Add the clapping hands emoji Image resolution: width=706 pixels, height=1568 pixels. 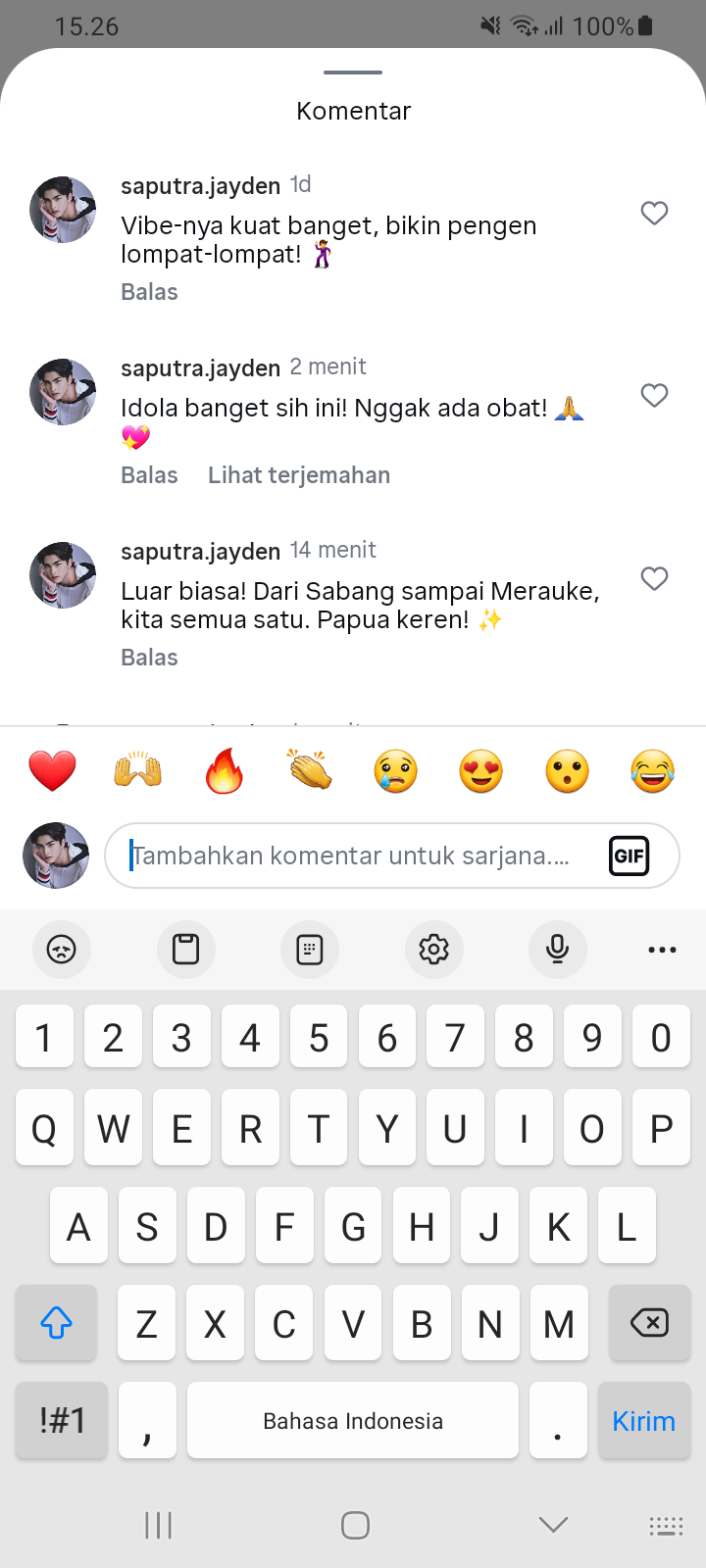[x=310, y=770]
